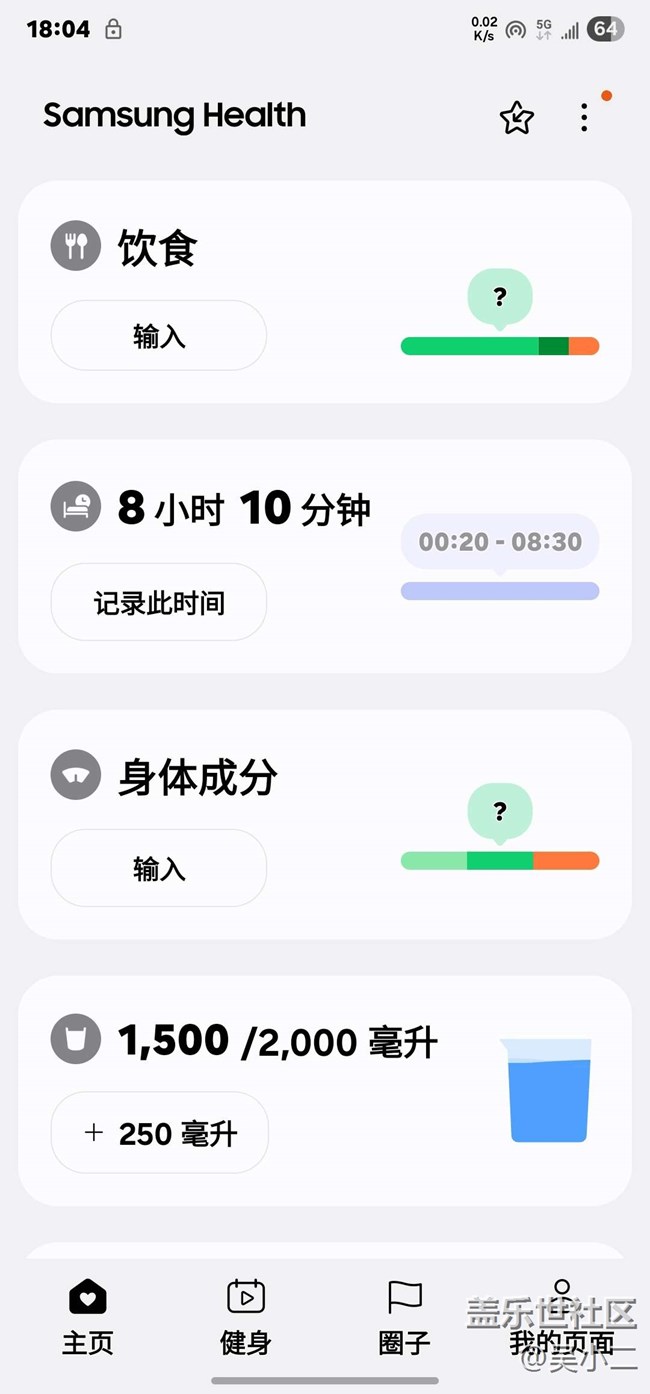
Task: Switch to the 圈子 tab
Action: point(404,1317)
